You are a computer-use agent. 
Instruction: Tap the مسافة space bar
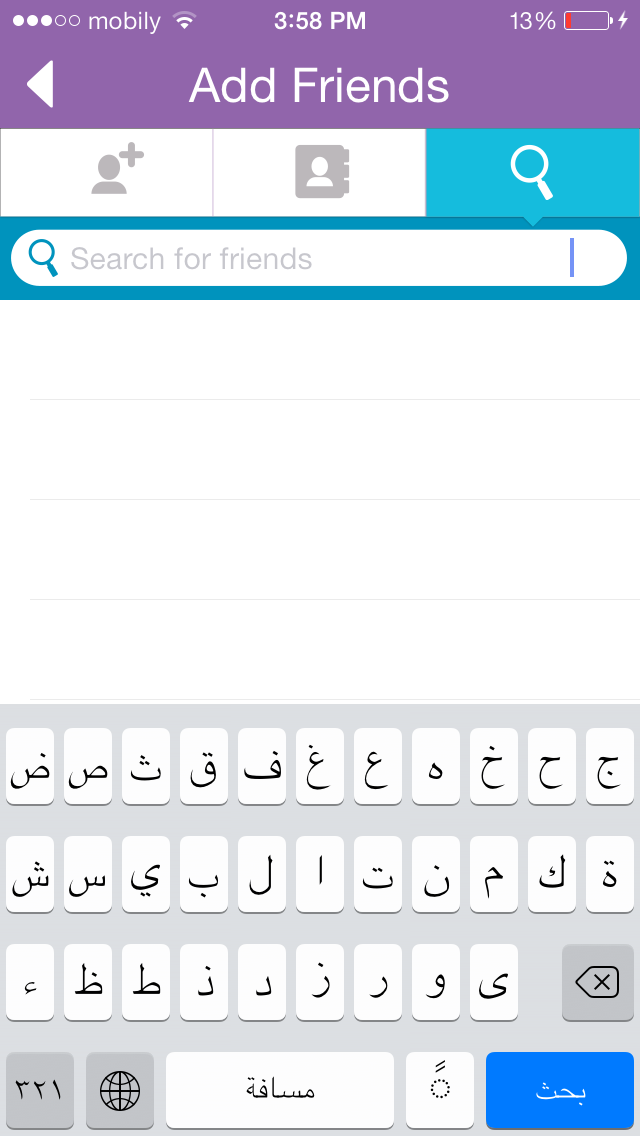pyautogui.click(x=280, y=1090)
